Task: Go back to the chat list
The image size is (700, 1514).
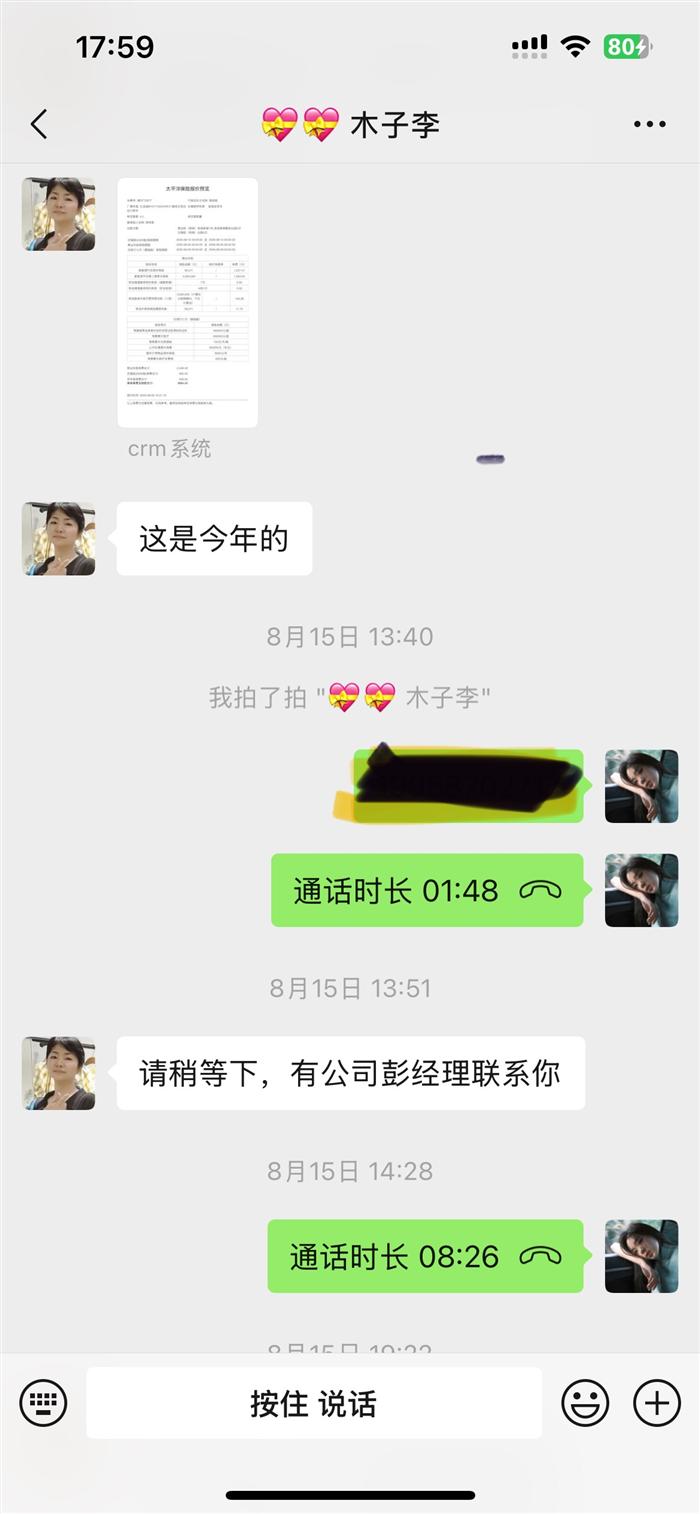Action: point(39,124)
